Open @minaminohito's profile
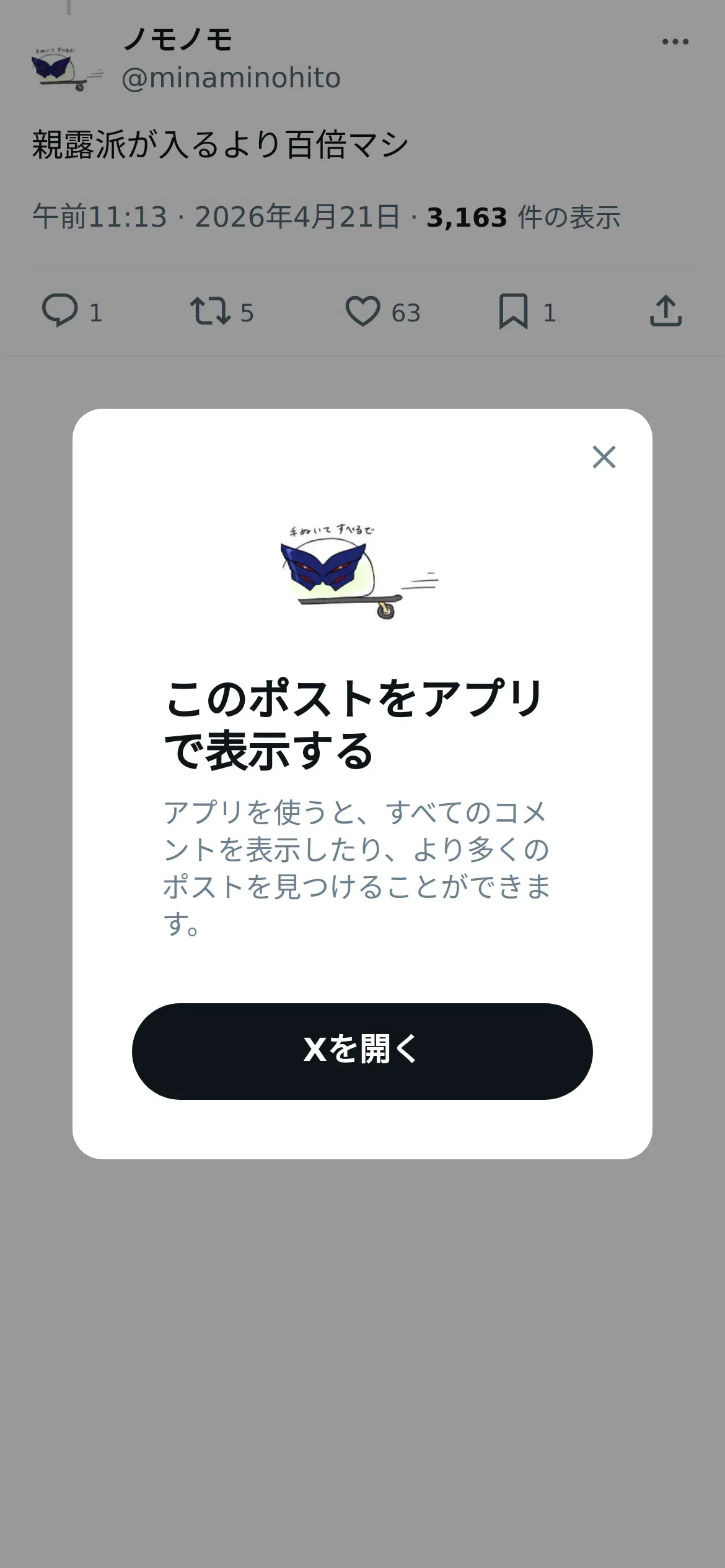The height and width of the screenshot is (1568, 725). (231, 78)
